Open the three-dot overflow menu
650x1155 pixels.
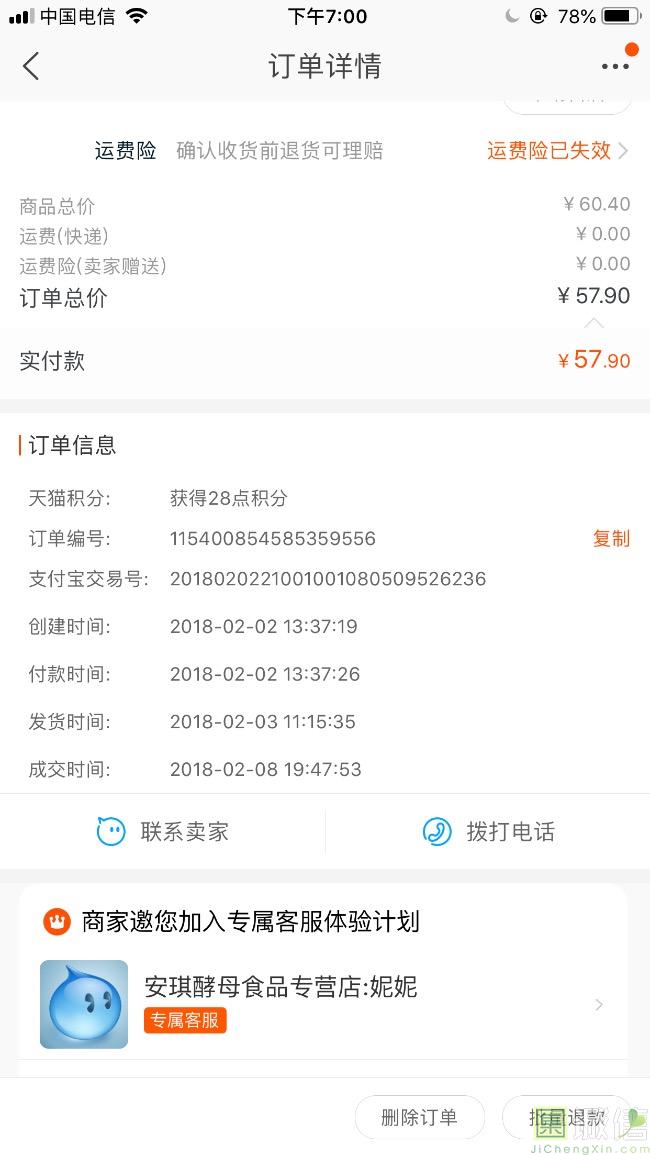[x=615, y=67]
